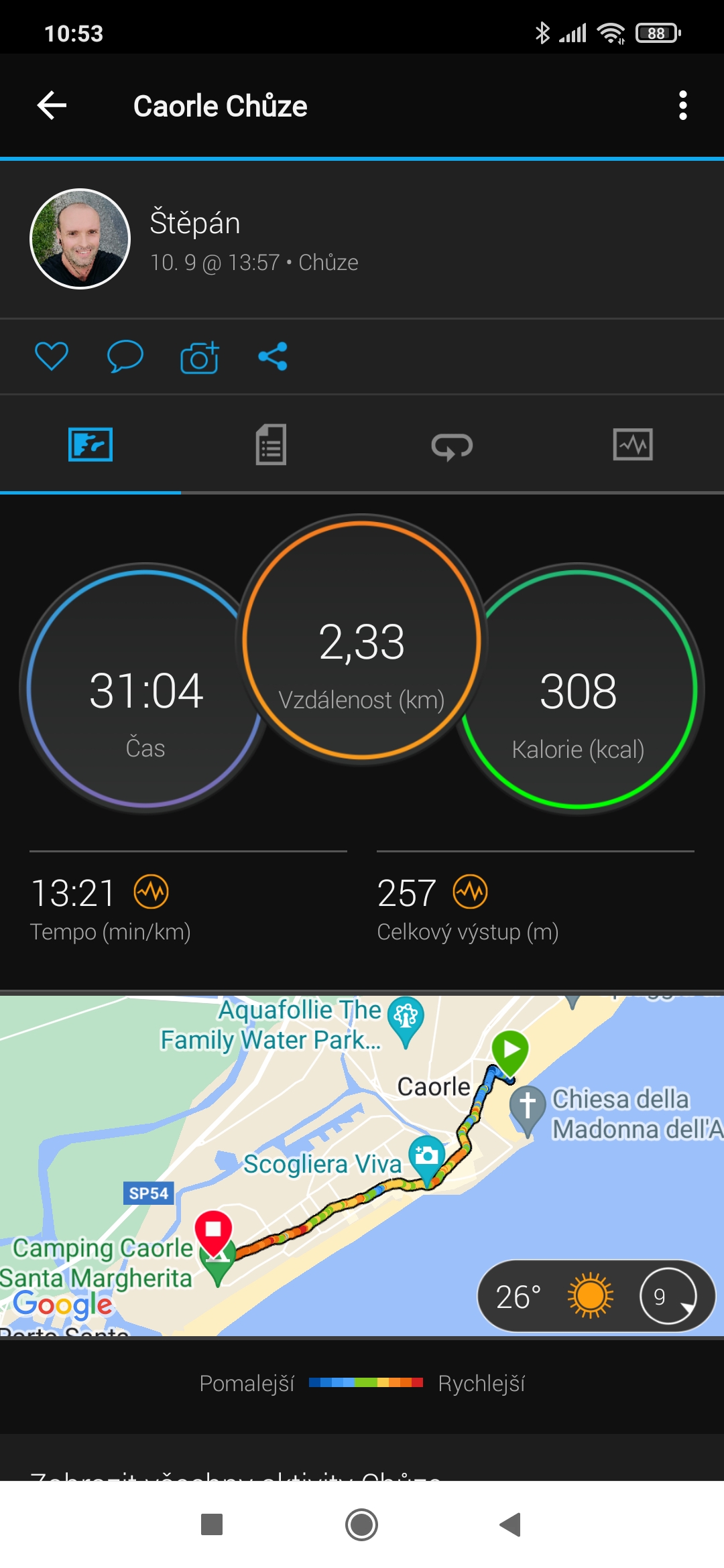Tap the system back triangle
Screen dimensions: 724x1568
[511, 1525]
